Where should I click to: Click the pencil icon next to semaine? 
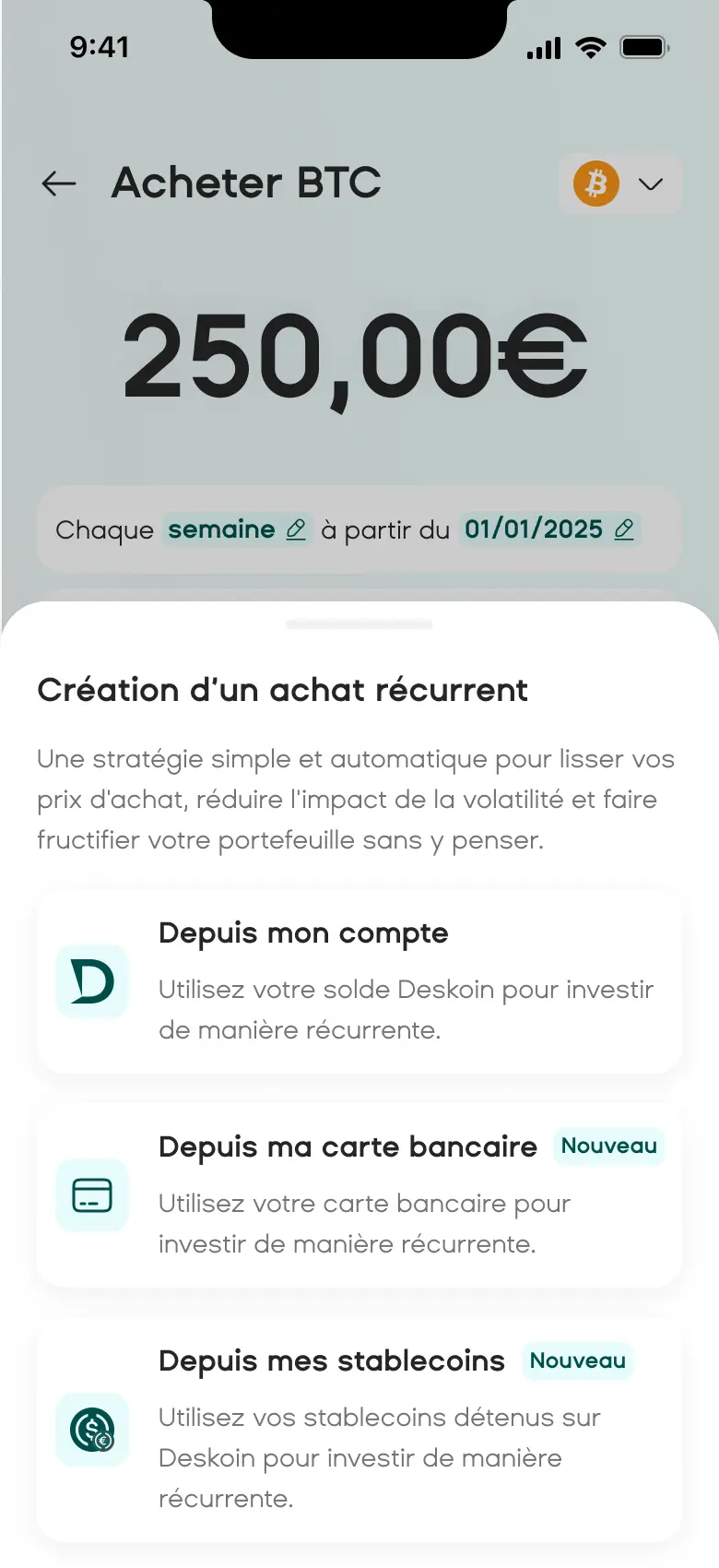pyautogui.click(x=296, y=529)
